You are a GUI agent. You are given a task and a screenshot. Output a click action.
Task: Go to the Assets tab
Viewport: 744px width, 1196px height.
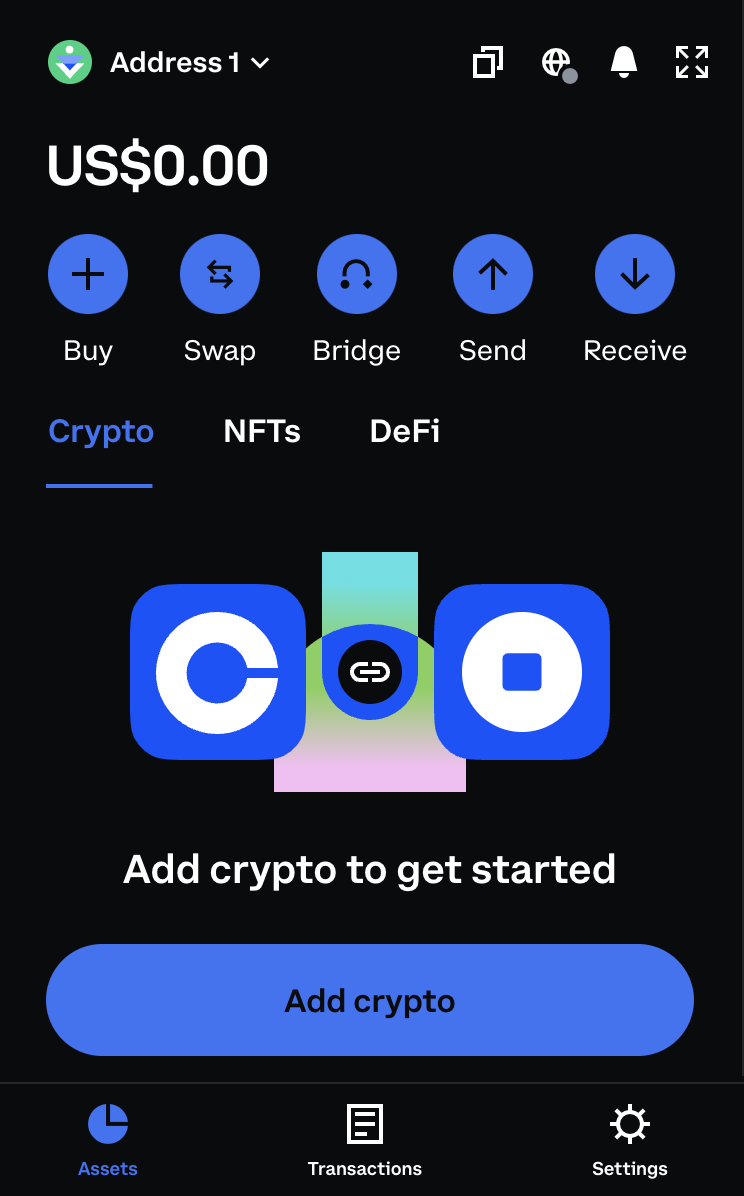tap(108, 1141)
